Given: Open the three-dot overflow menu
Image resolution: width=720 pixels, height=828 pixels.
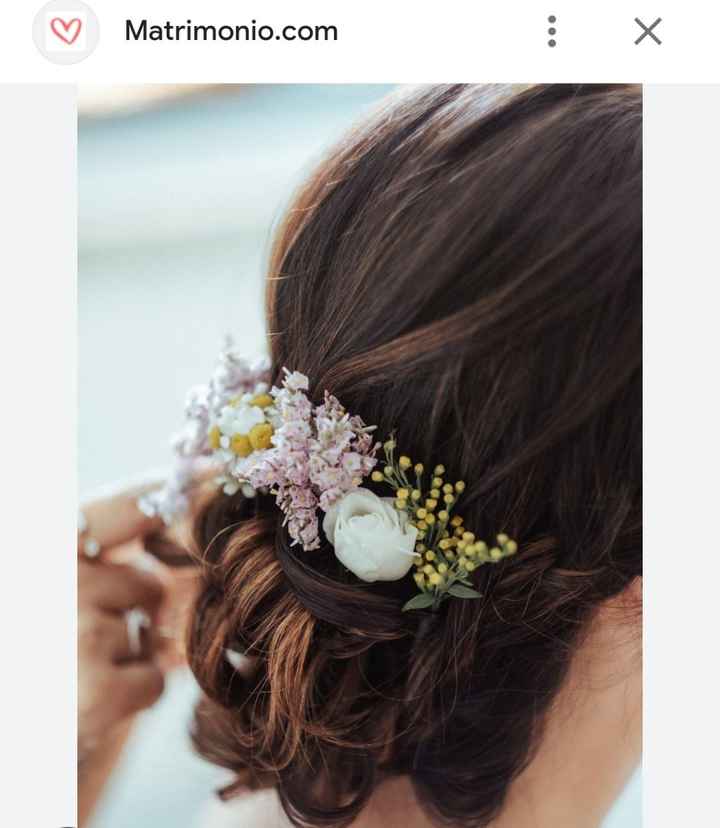Looking at the screenshot, I should click(x=551, y=32).
